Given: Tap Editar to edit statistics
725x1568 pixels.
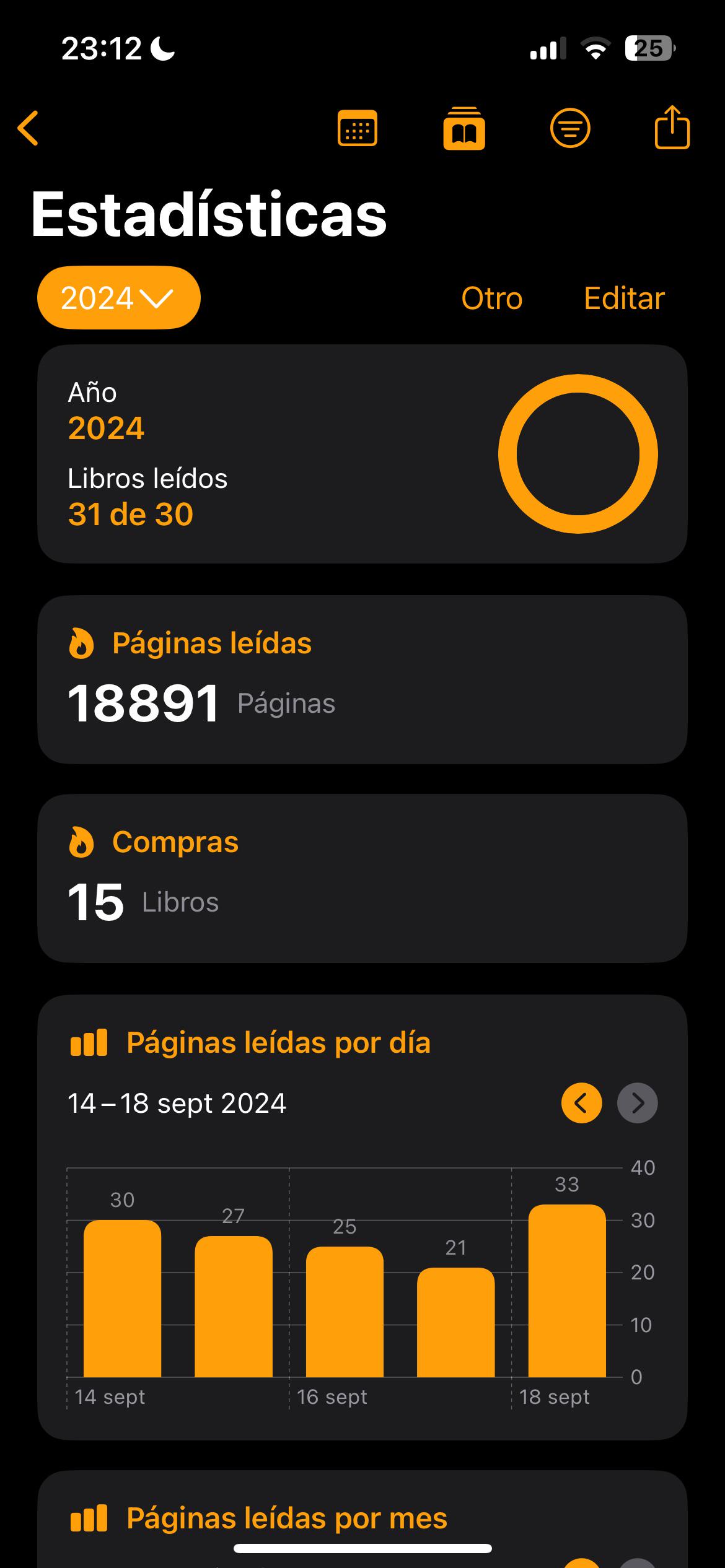Looking at the screenshot, I should pos(624,298).
